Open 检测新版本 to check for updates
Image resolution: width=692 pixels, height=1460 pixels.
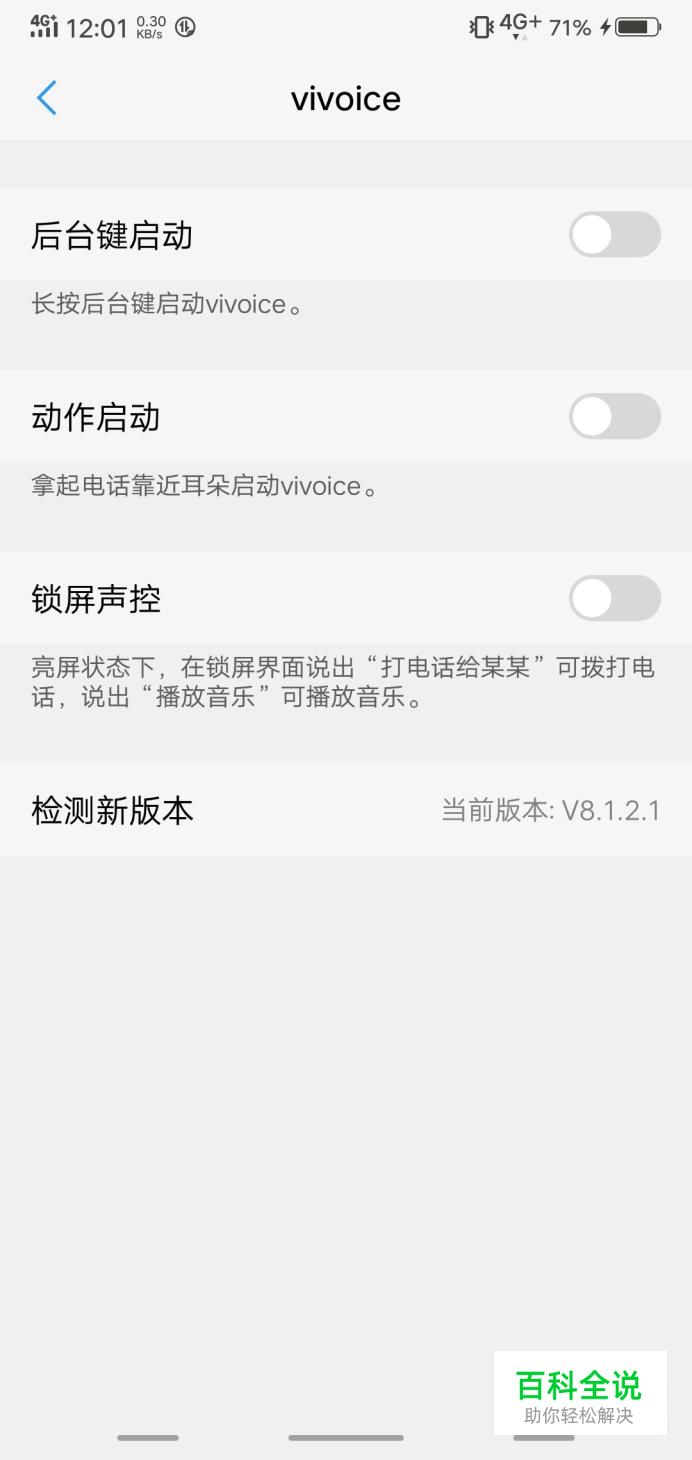[345, 810]
